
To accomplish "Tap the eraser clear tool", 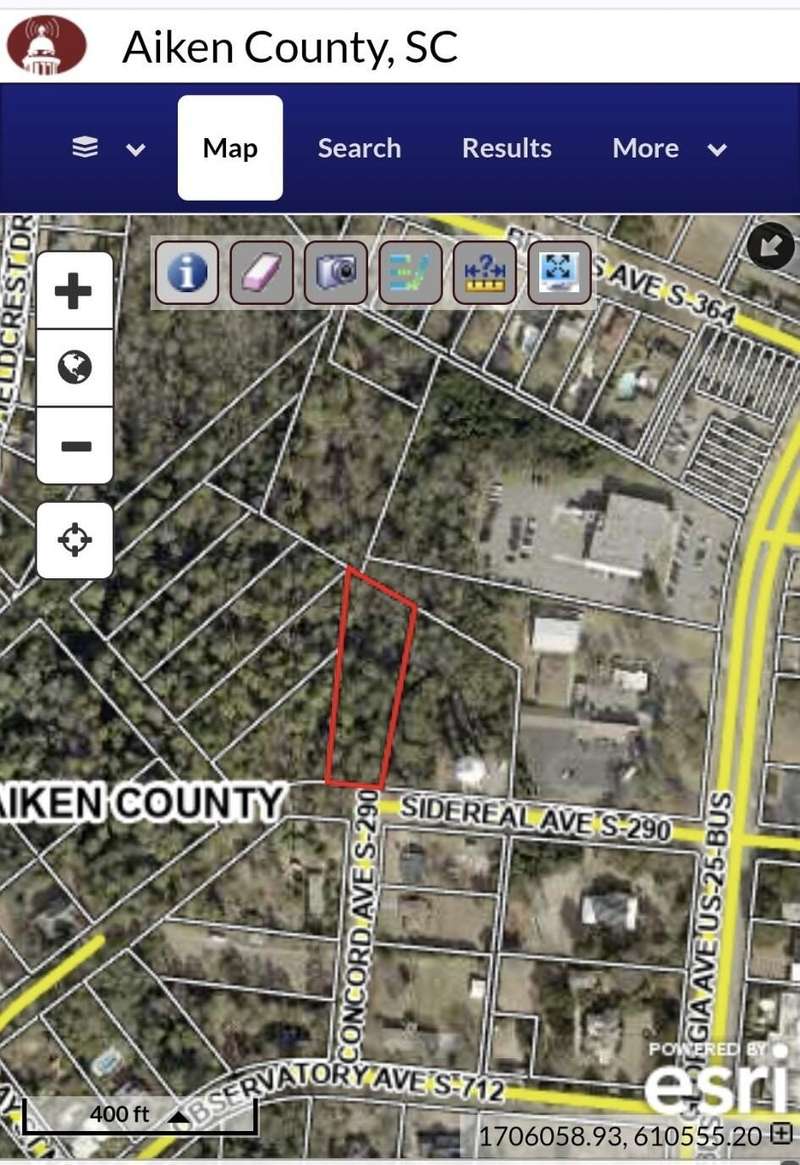I will [x=261, y=271].
